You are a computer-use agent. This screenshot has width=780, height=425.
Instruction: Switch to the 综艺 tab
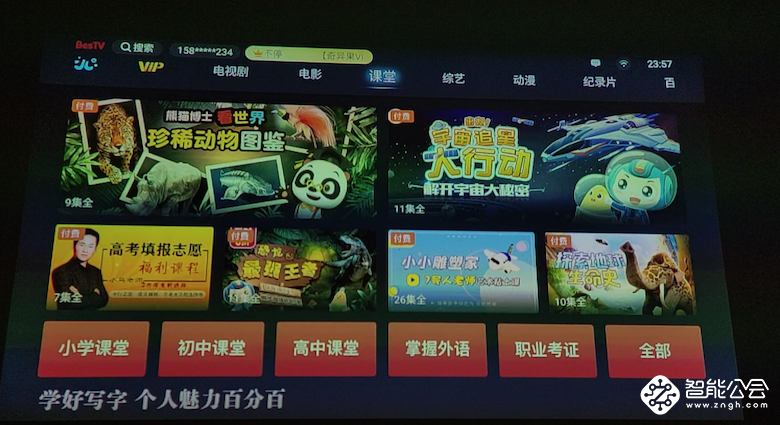click(453, 78)
